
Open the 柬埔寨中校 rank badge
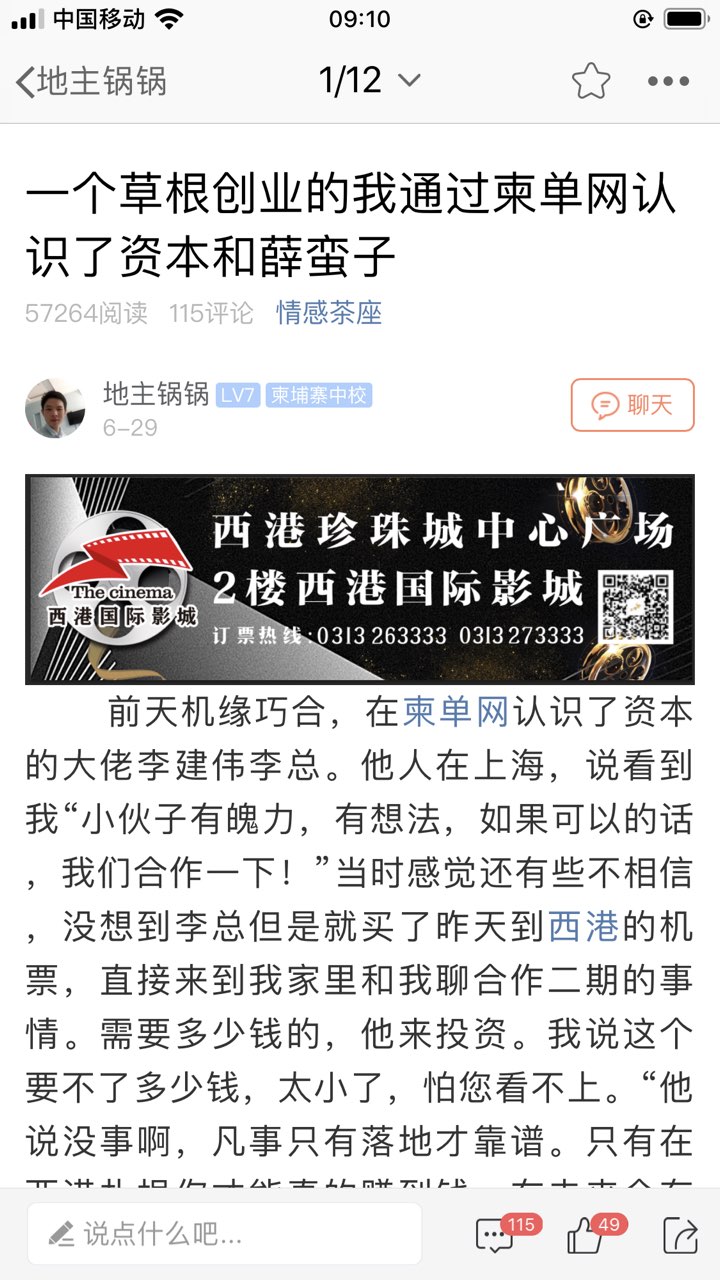(318, 395)
